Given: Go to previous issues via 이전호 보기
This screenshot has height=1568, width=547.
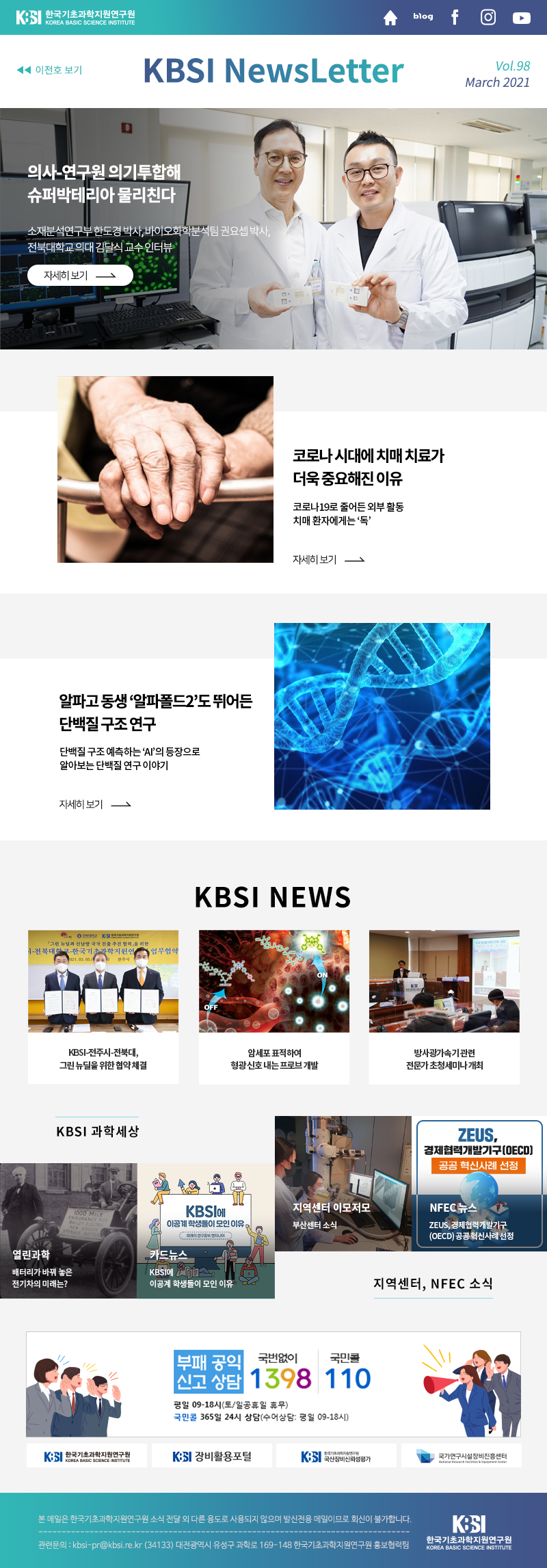Looking at the screenshot, I should [x=50, y=70].
